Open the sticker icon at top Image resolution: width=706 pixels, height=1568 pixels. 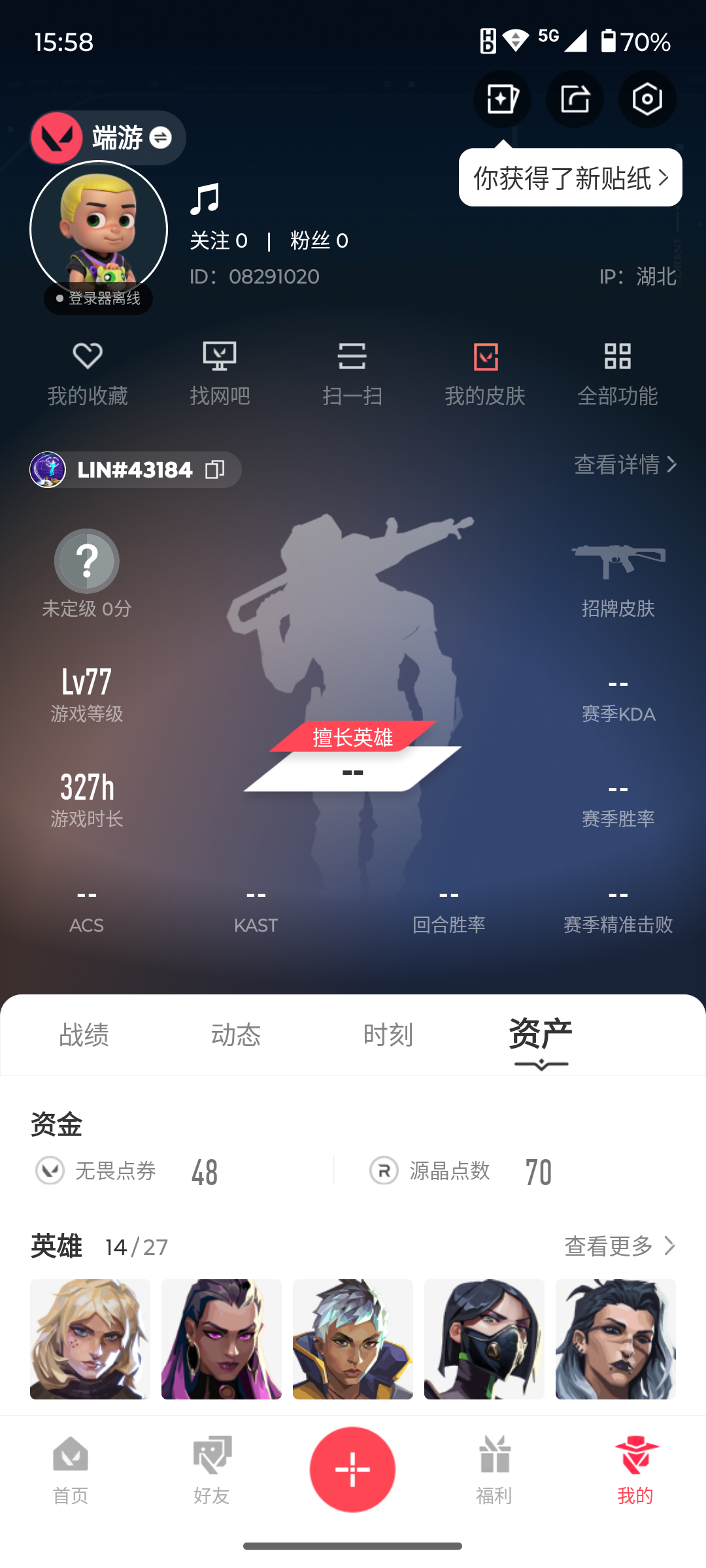point(502,99)
